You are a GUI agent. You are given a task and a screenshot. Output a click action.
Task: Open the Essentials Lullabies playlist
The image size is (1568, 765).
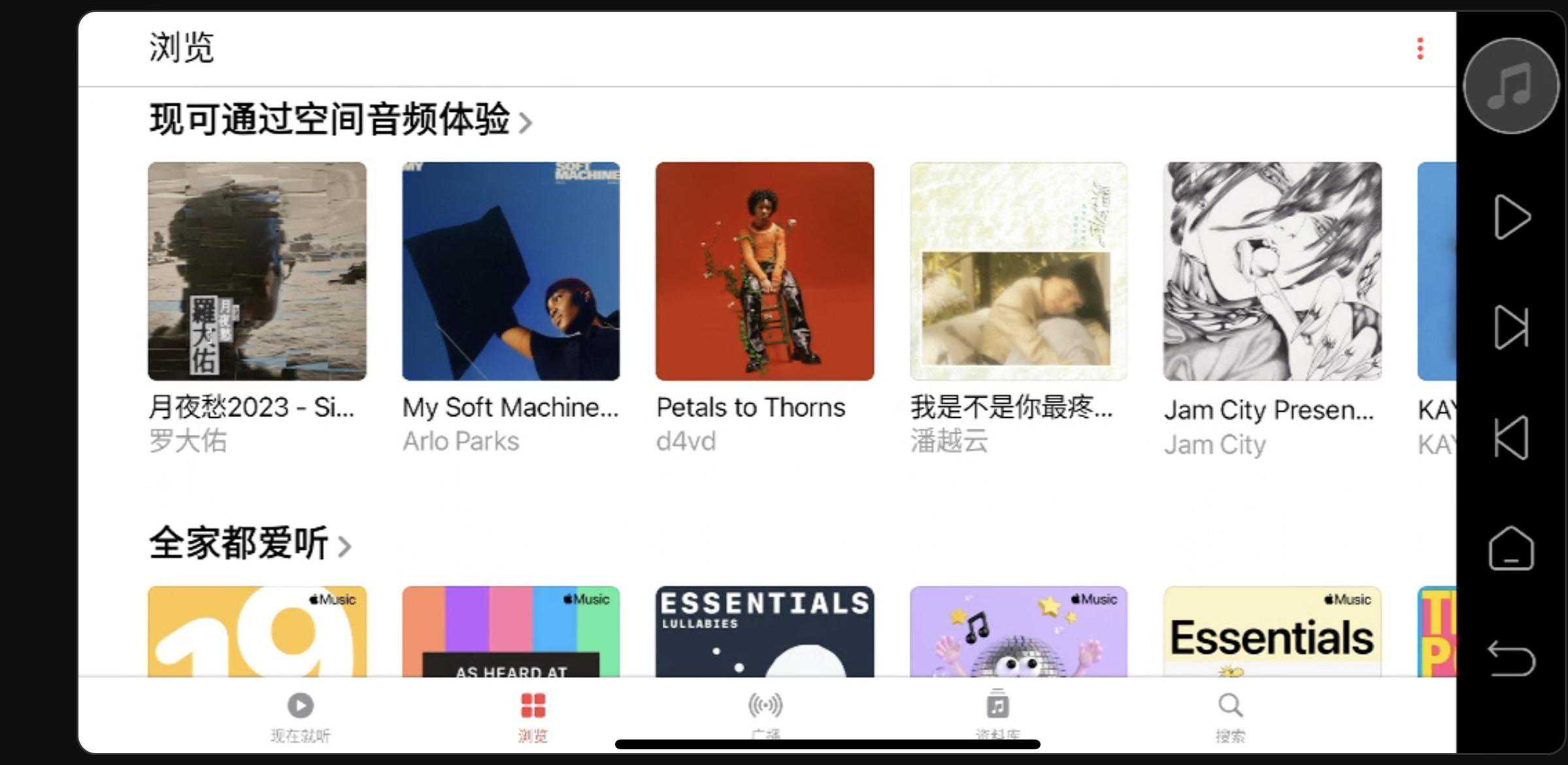pos(765,632)
